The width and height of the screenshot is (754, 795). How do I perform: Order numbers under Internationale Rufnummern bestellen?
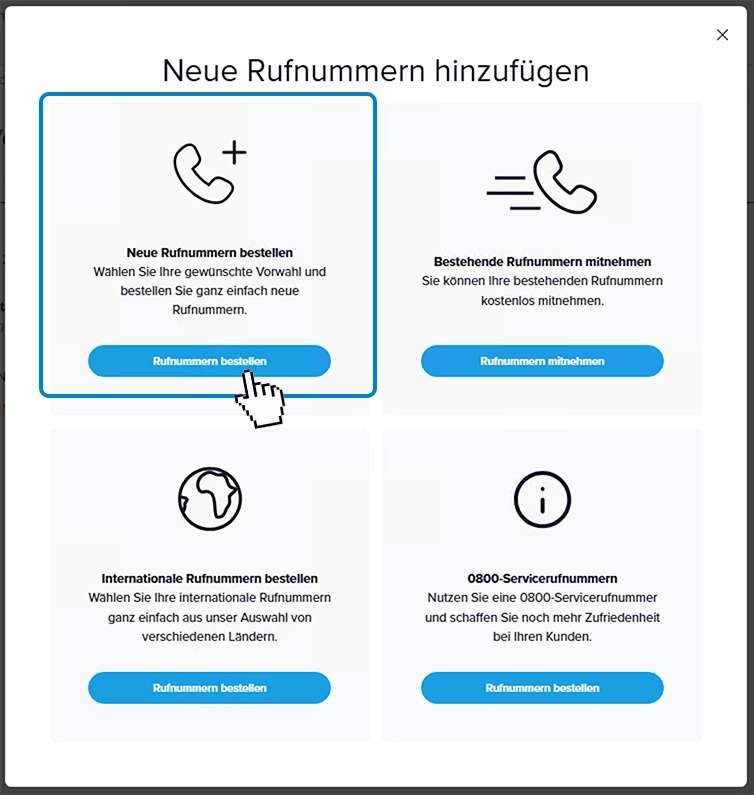click(x=209, y=688)
